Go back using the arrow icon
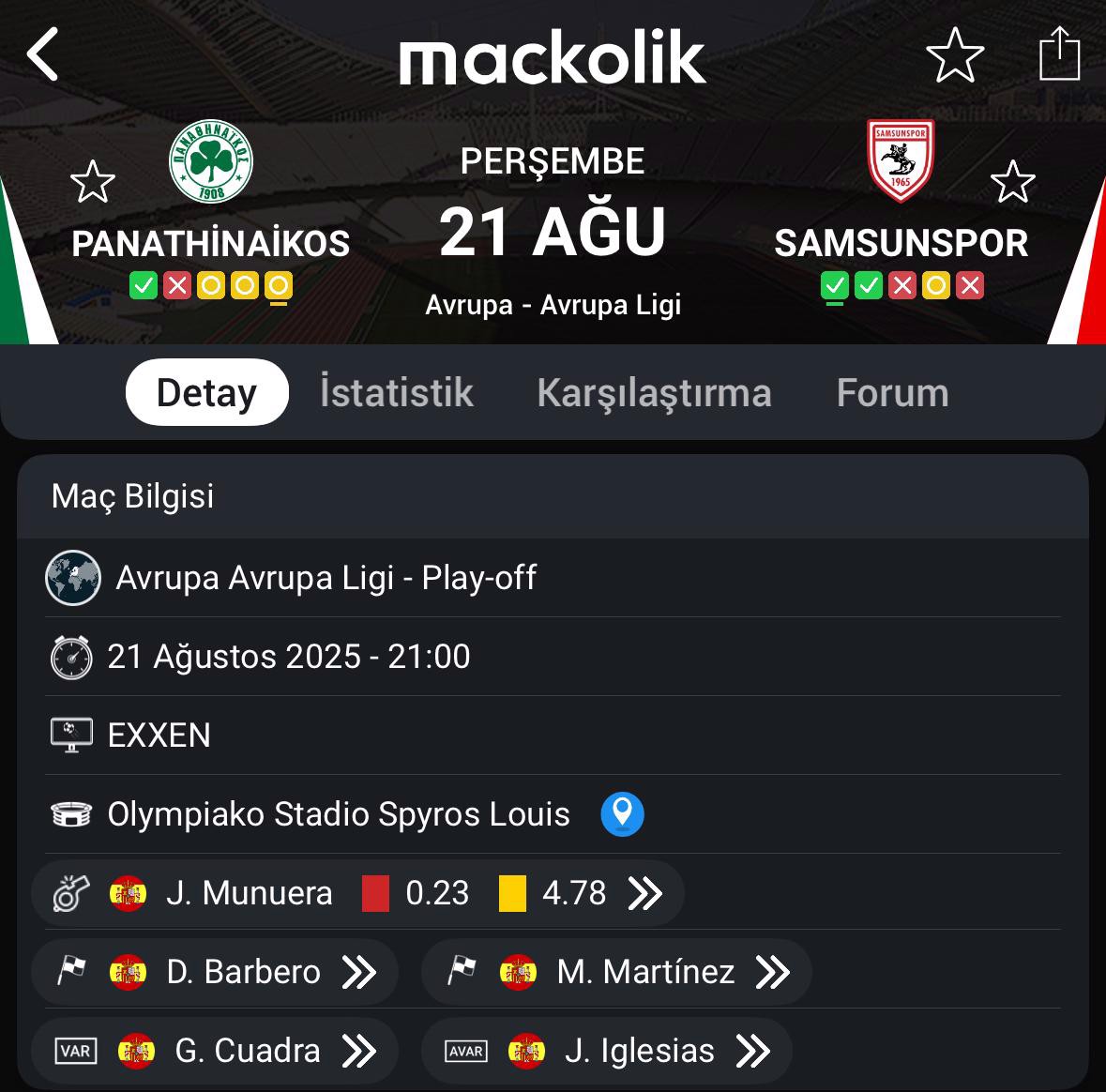This screenshot has height=1092, width=1106. click(42, 54)
